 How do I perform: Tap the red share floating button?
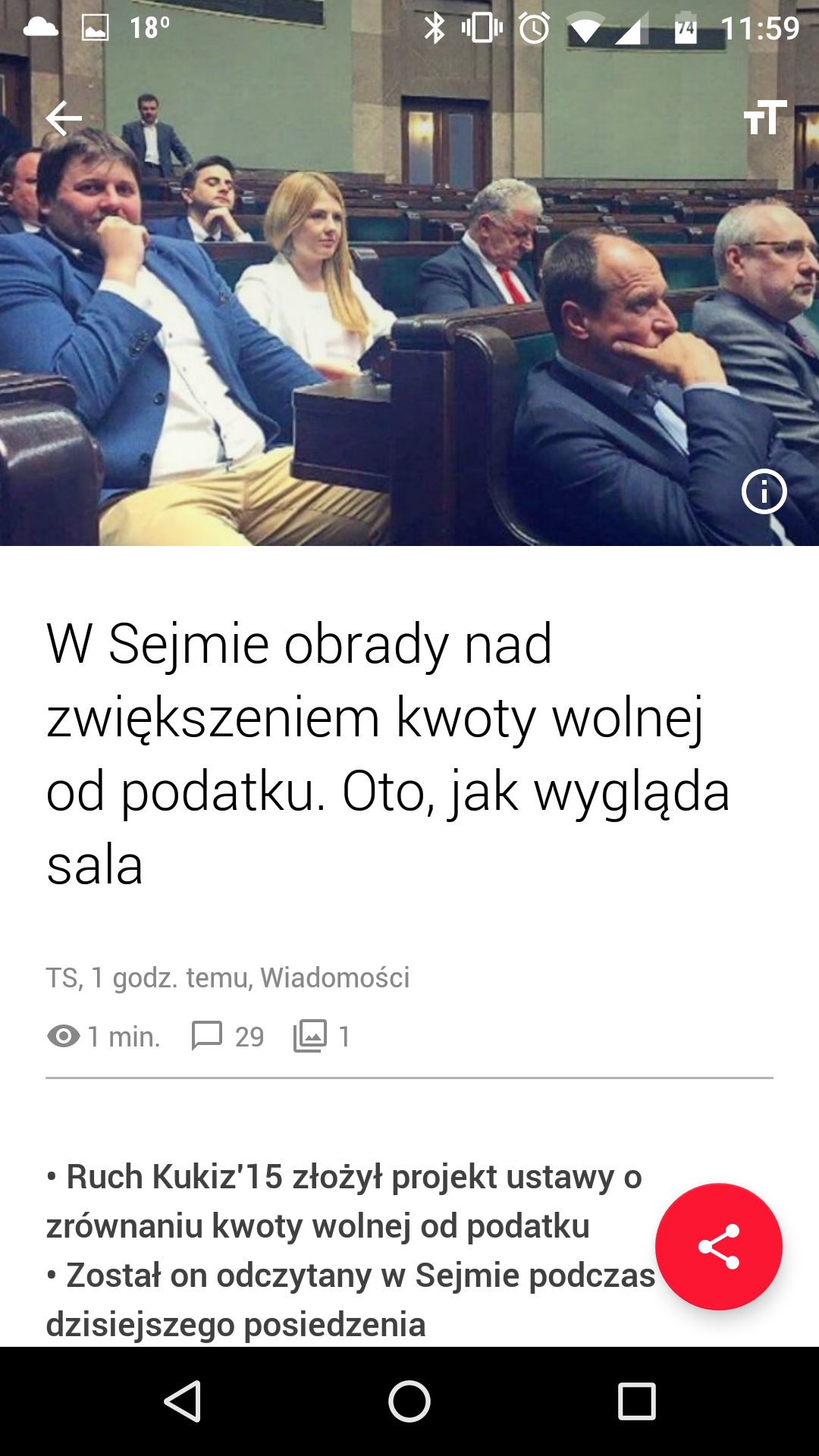pos(718,1246)
